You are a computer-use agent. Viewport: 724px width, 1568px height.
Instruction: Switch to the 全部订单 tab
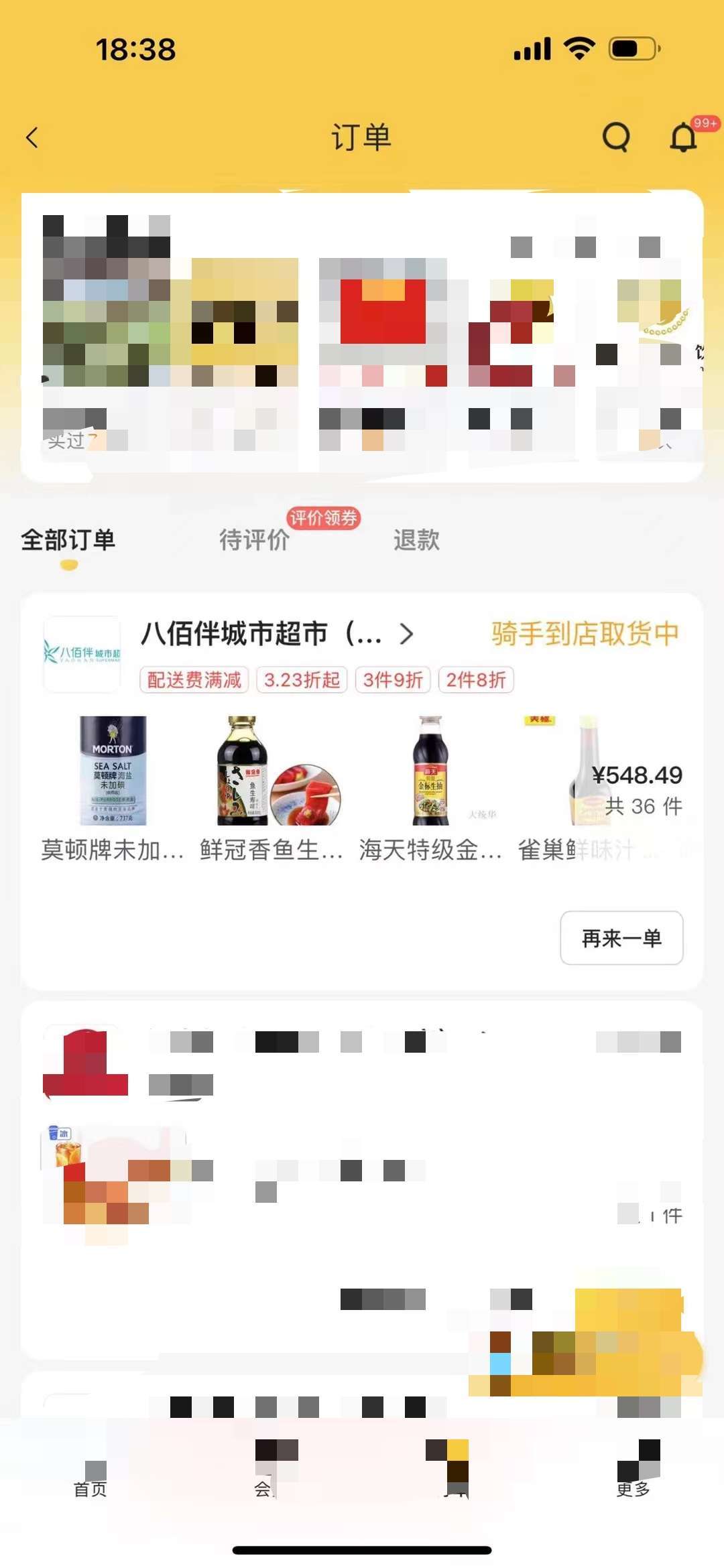68,540
